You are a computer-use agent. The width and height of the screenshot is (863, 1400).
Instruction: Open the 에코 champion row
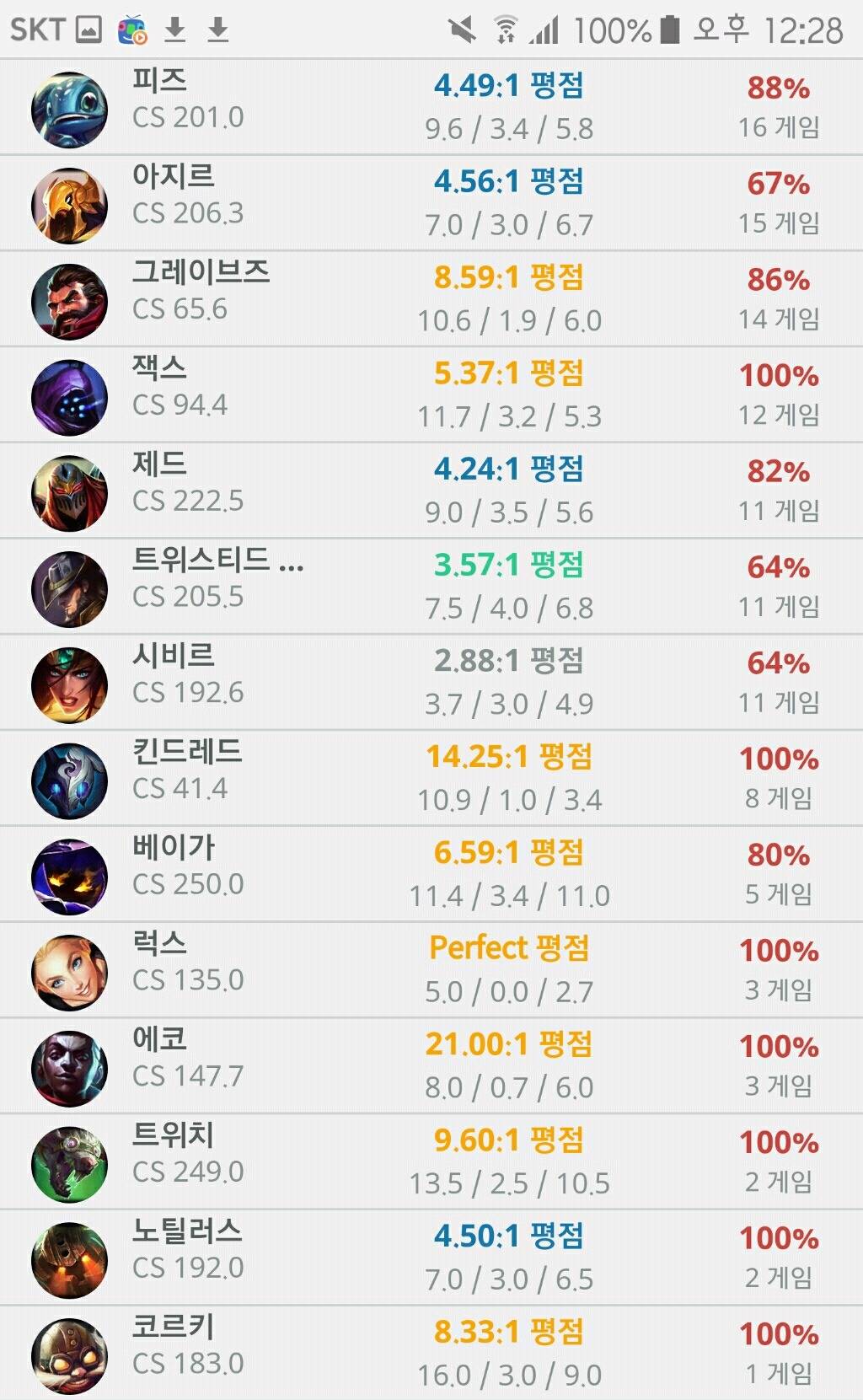click(x=431, y=1067)
